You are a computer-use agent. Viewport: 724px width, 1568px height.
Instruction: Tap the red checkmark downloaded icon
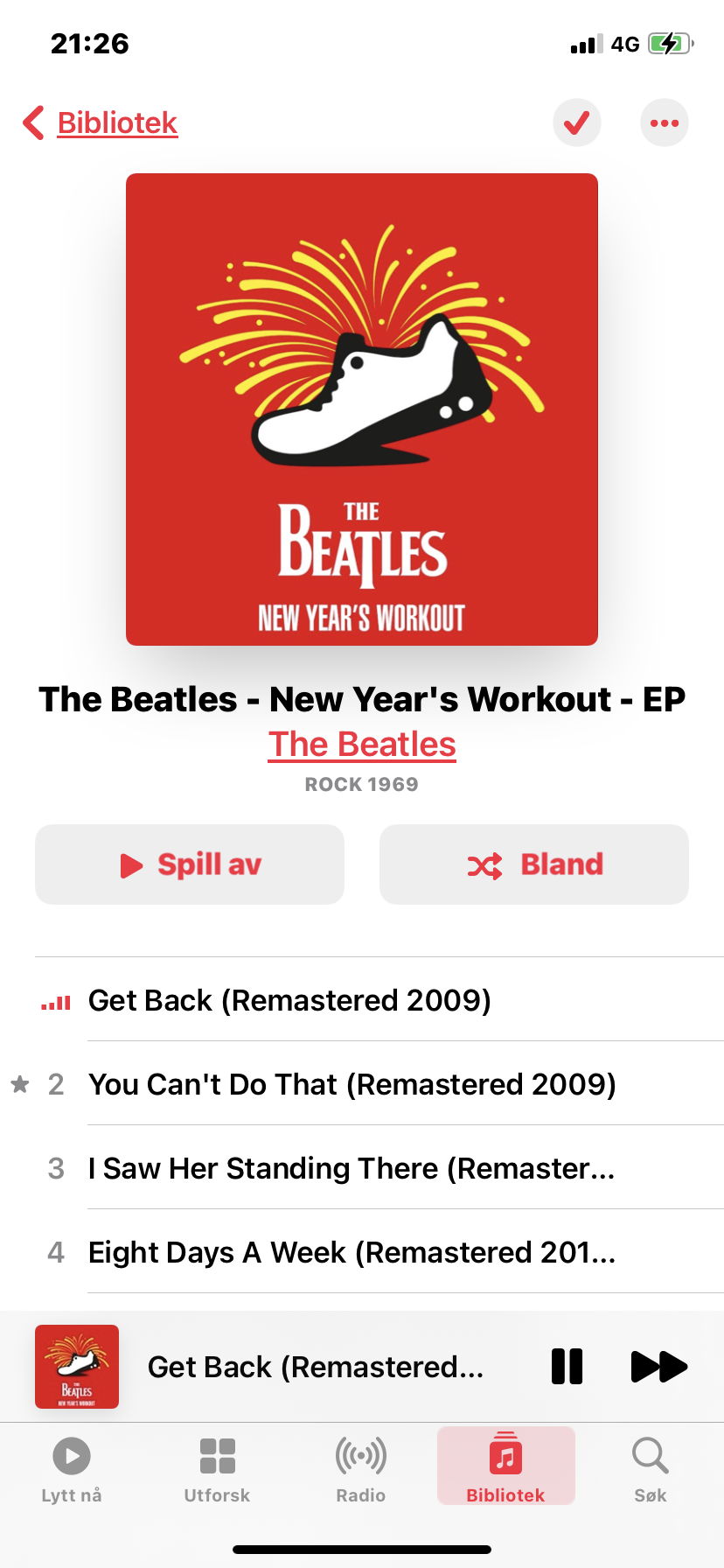click(576, 122)
